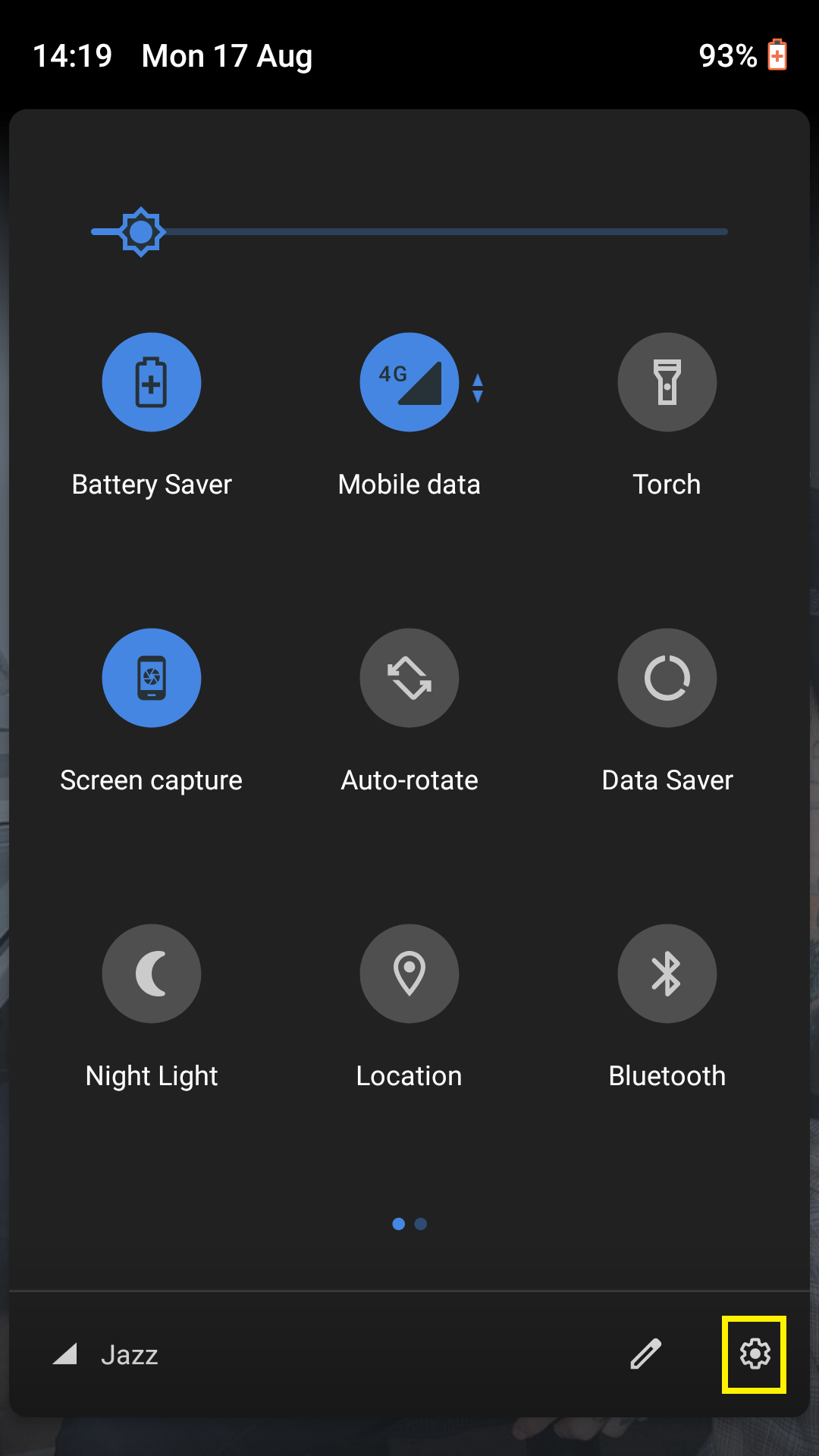
Task: Turn on Location
Action: pyautogui.click(x=409, y=974)
